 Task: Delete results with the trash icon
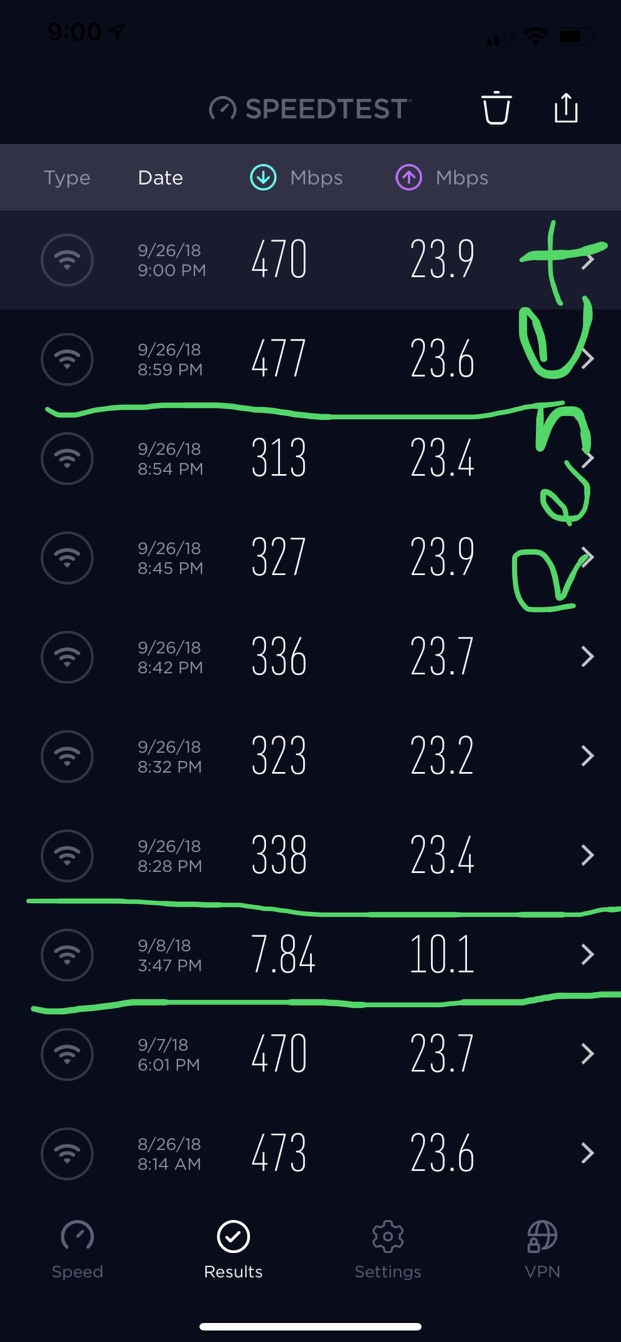(497, 108)
